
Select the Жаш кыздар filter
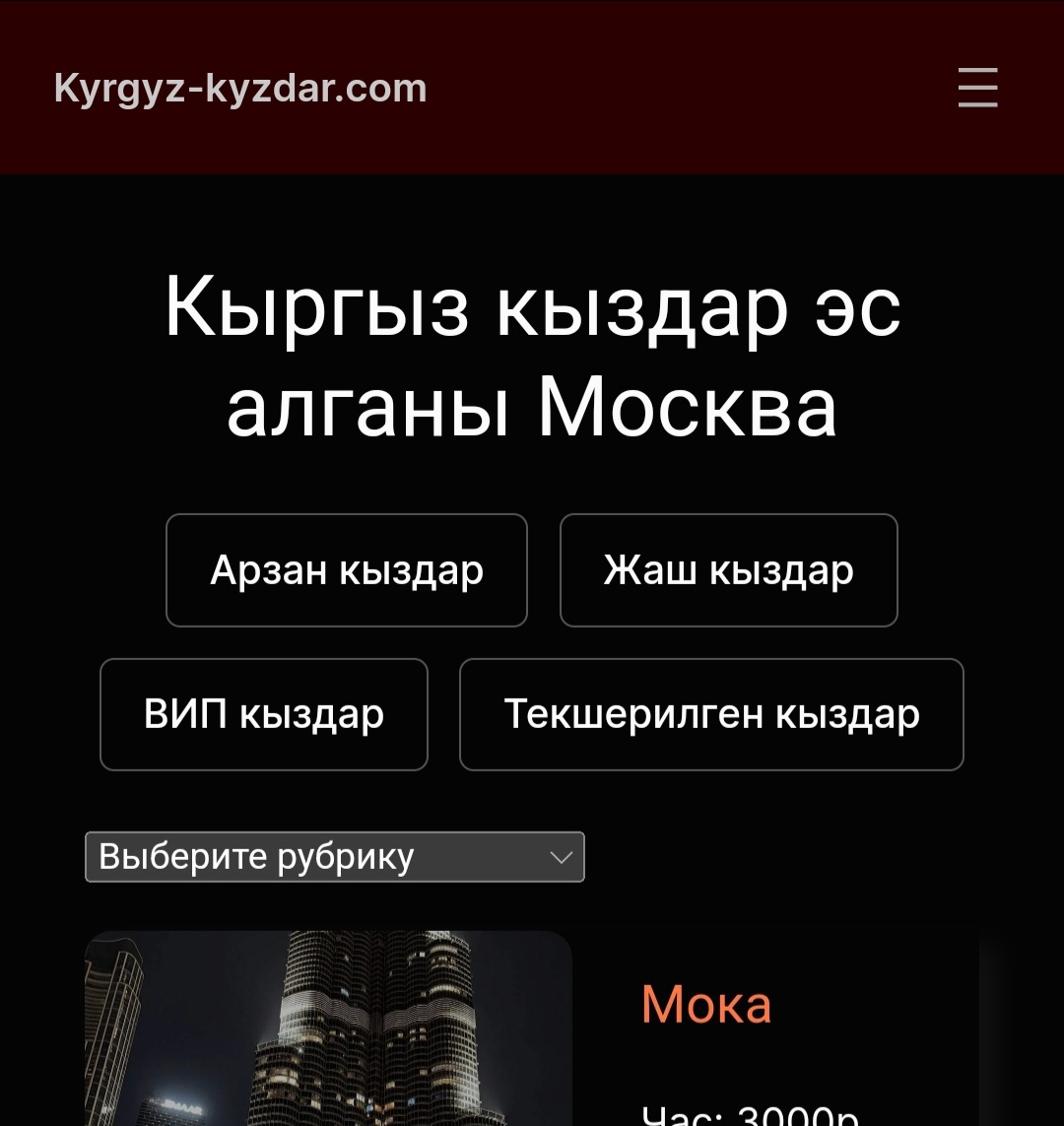coord(729,570)
